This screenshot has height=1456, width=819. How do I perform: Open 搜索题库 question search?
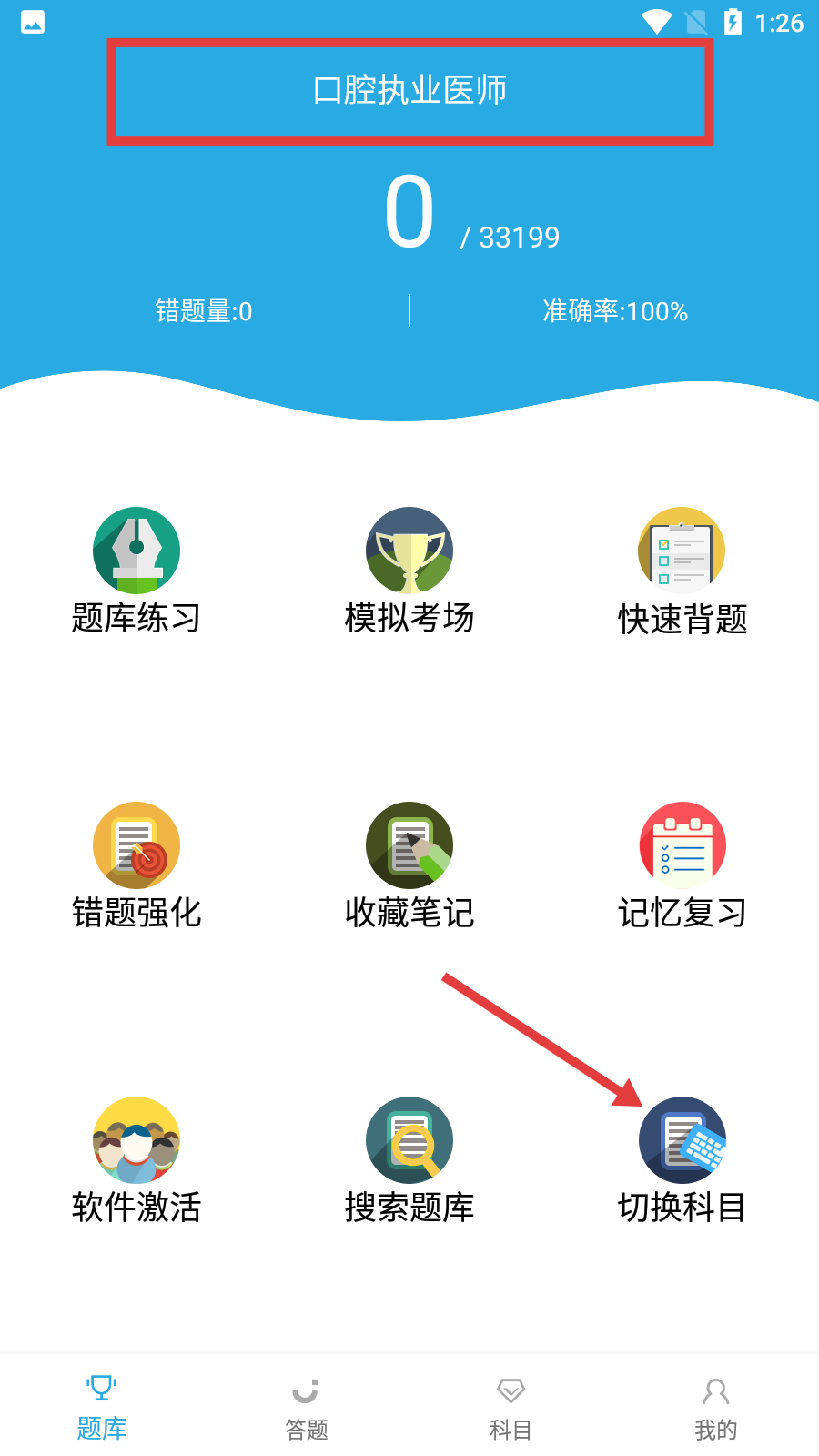coord(409,1160)
